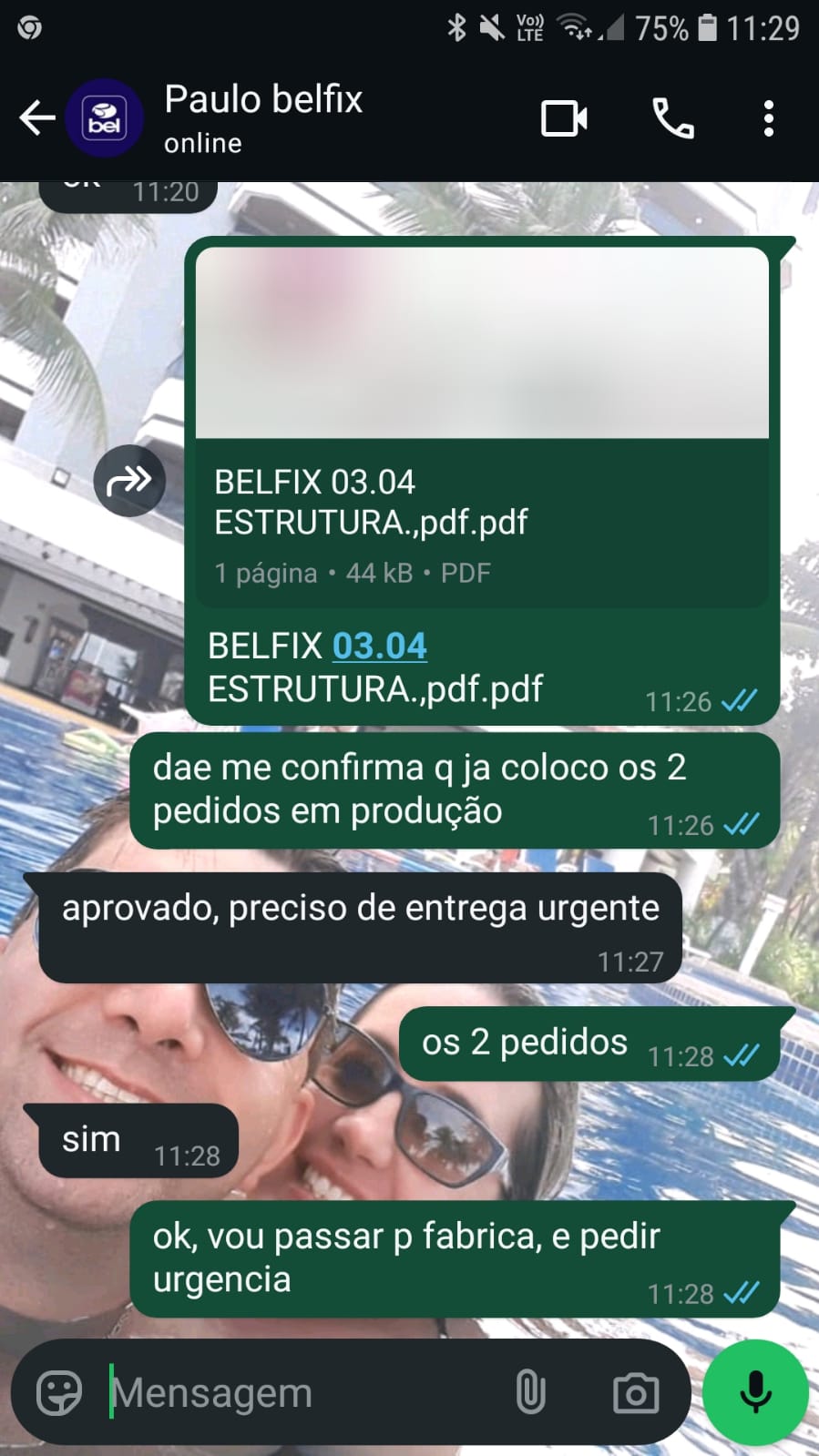Forward the BELFIX PDF message
This screenshot has height=1456, width=819.
pyautogui.click(x=129, y=480)
